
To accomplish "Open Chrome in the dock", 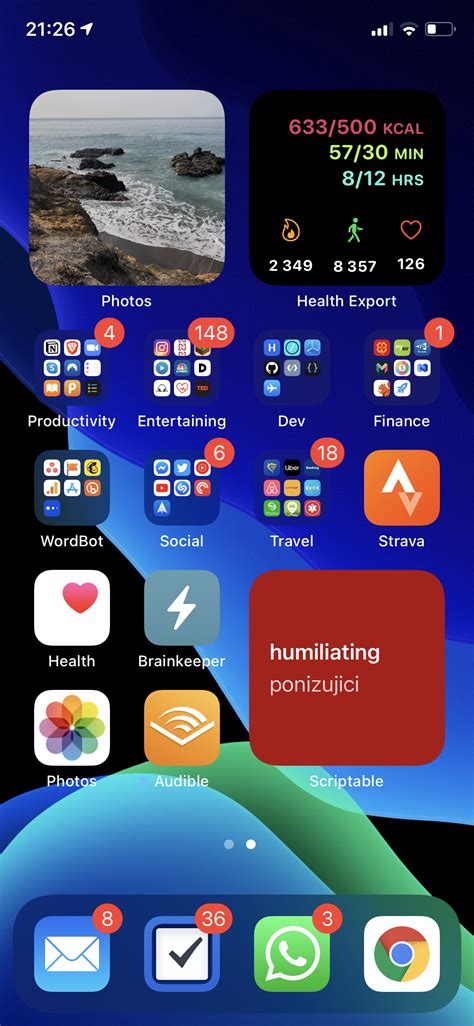I will (x=401, y=953).
